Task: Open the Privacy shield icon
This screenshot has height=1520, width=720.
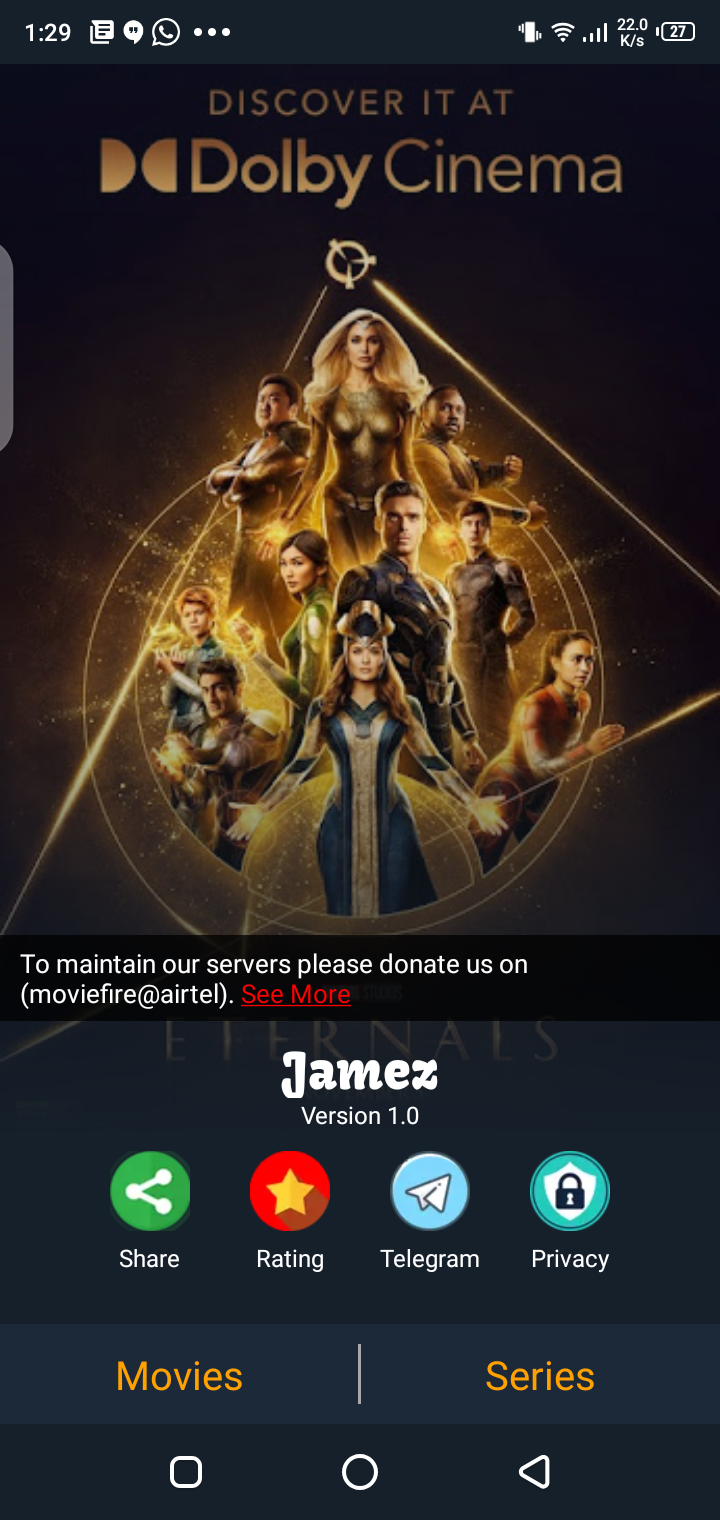Action: tap(570, 1191)
